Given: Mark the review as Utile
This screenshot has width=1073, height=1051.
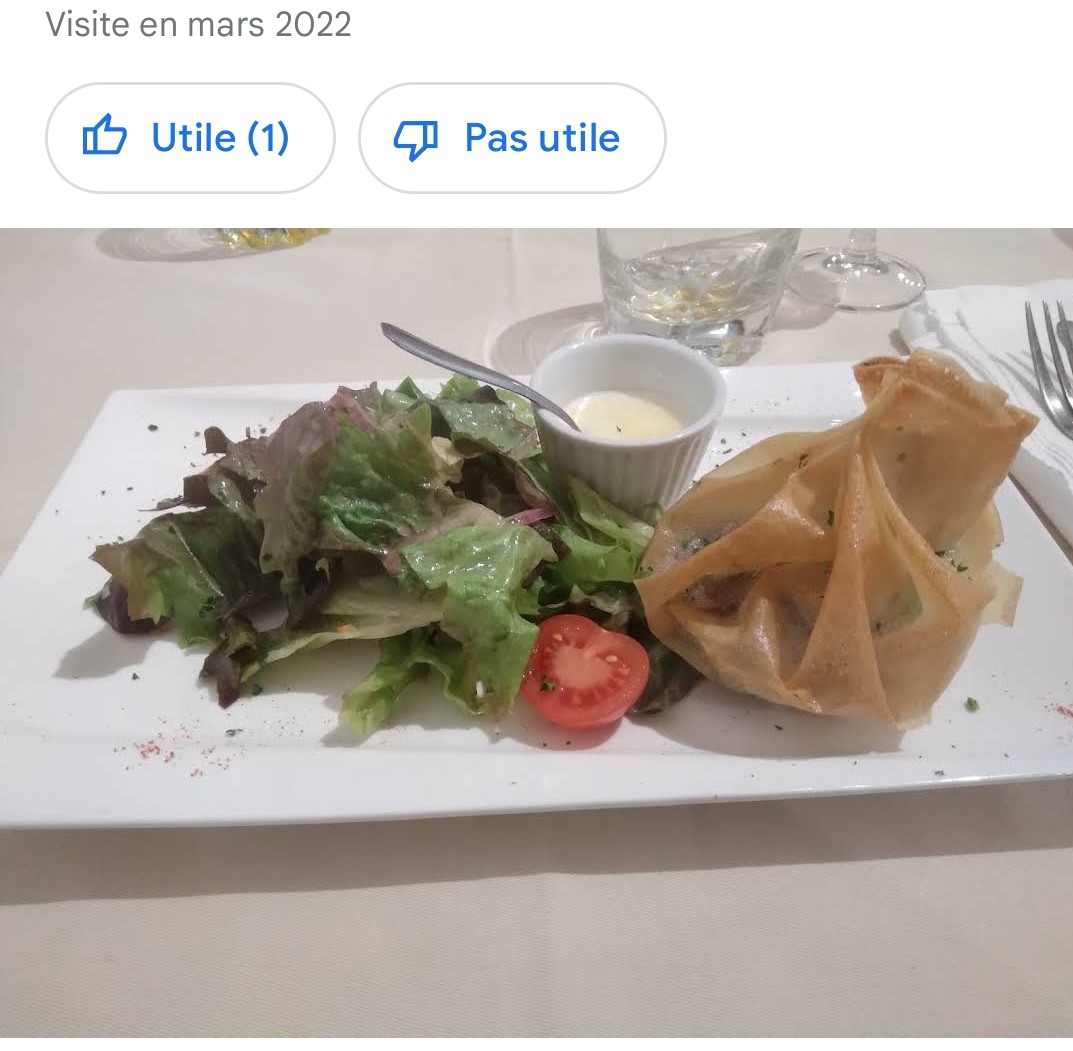Looking at the screenshot, I should point(190,138).
